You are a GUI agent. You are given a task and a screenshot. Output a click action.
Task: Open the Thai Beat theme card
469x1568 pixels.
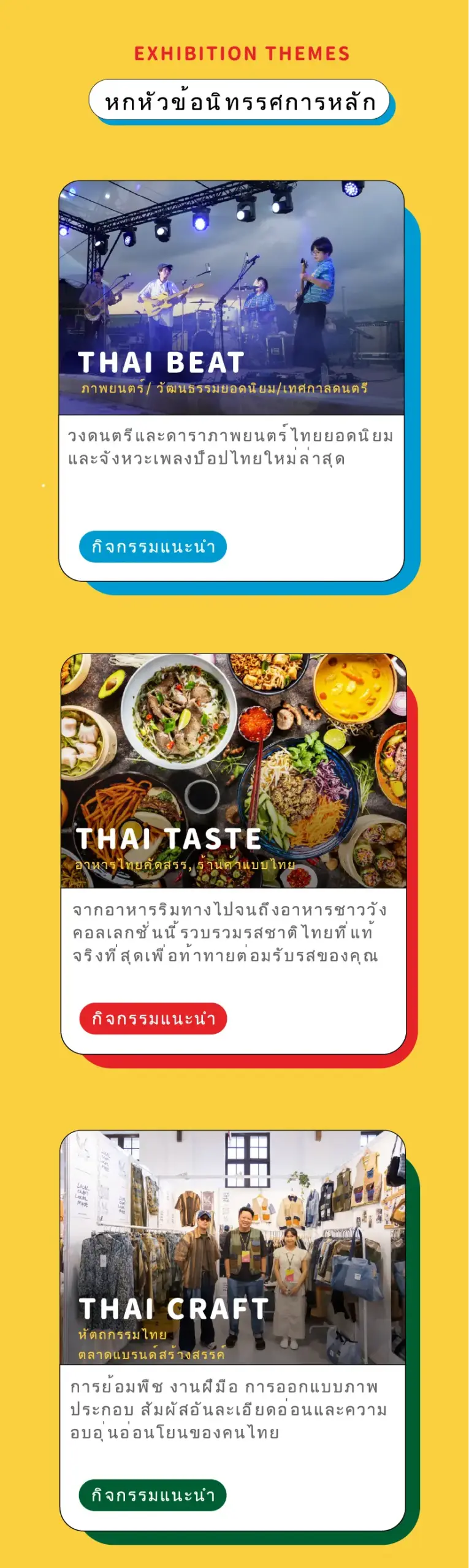tap(231, 298)
